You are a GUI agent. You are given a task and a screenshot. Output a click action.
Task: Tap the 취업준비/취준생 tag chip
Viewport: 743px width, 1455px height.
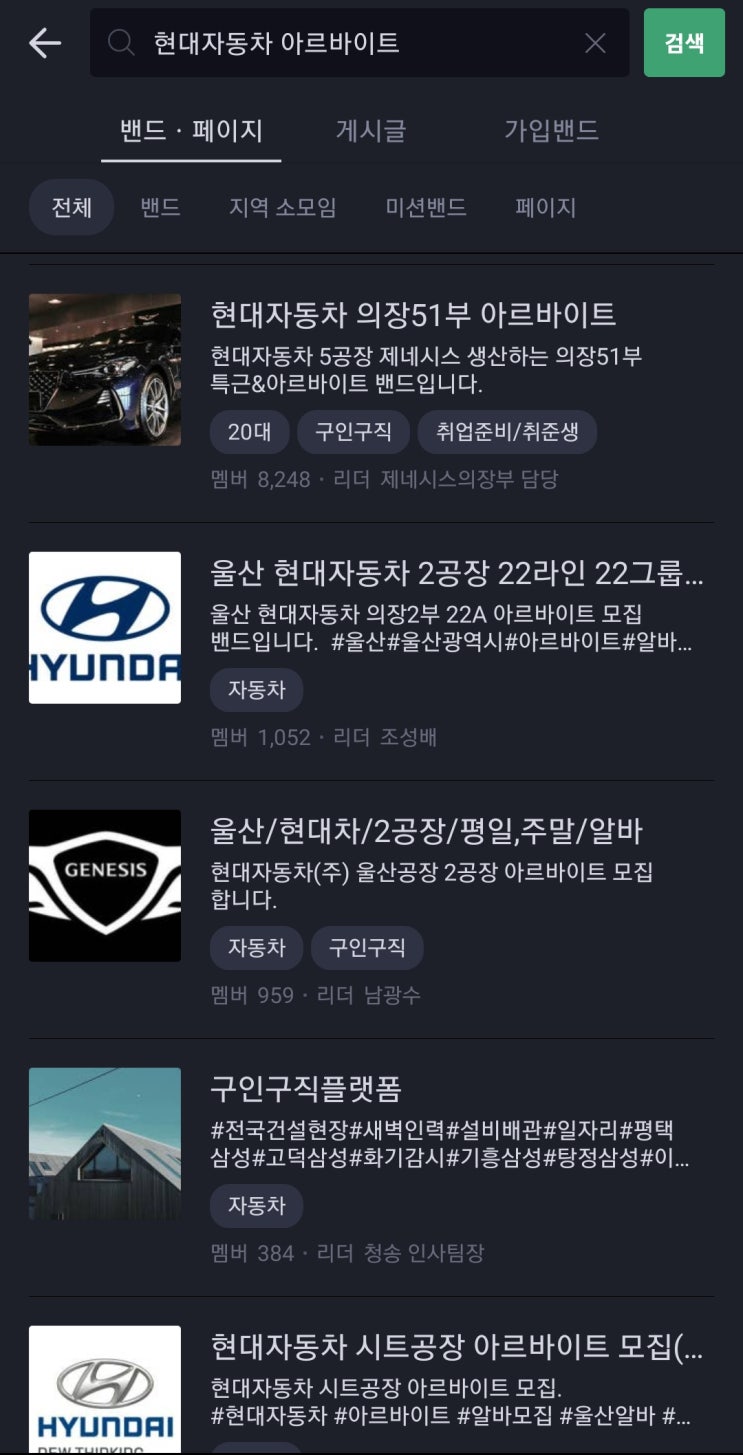pos(507,432)
